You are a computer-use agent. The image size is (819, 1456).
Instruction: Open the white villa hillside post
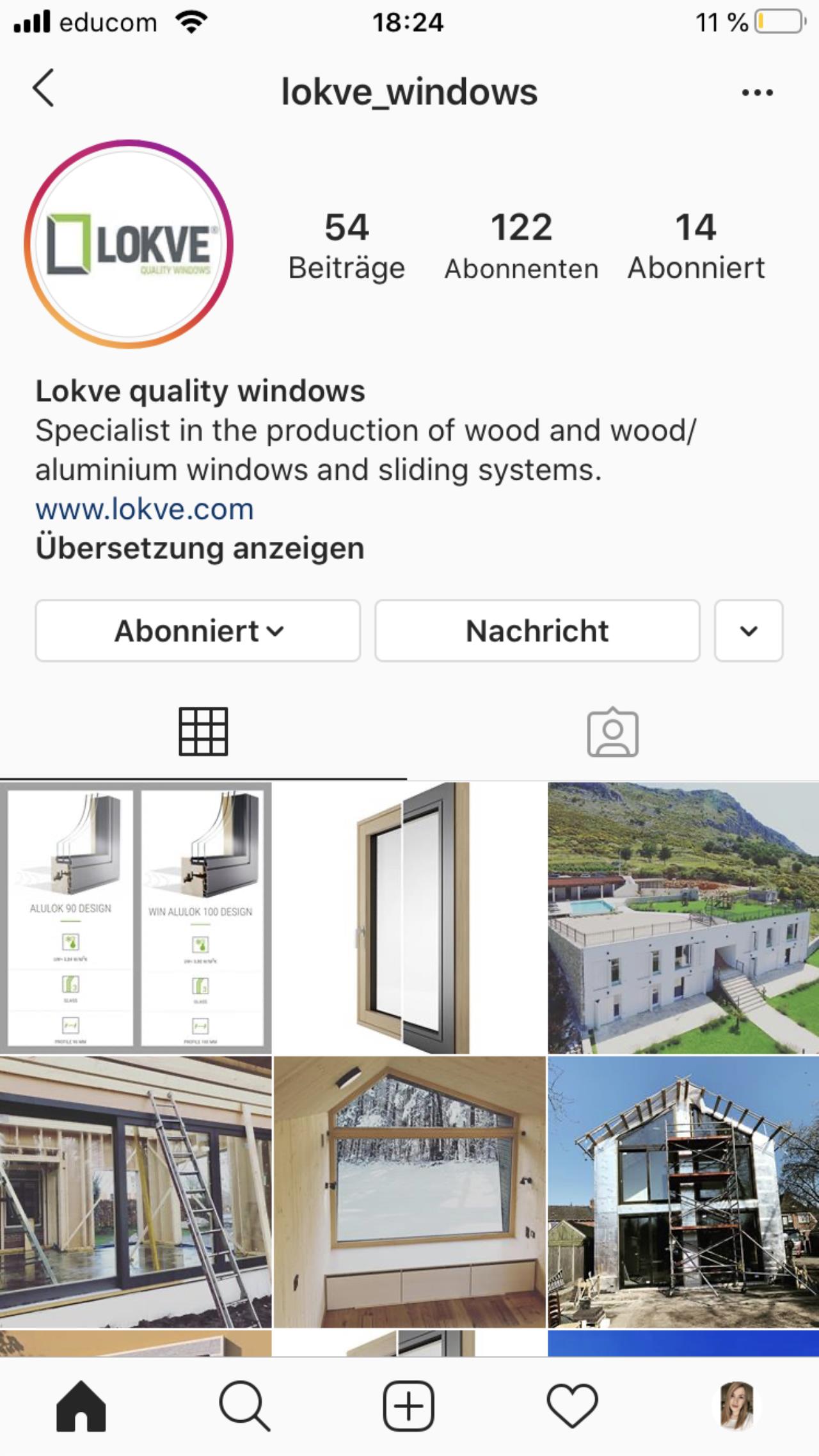(x=683, y=918)
